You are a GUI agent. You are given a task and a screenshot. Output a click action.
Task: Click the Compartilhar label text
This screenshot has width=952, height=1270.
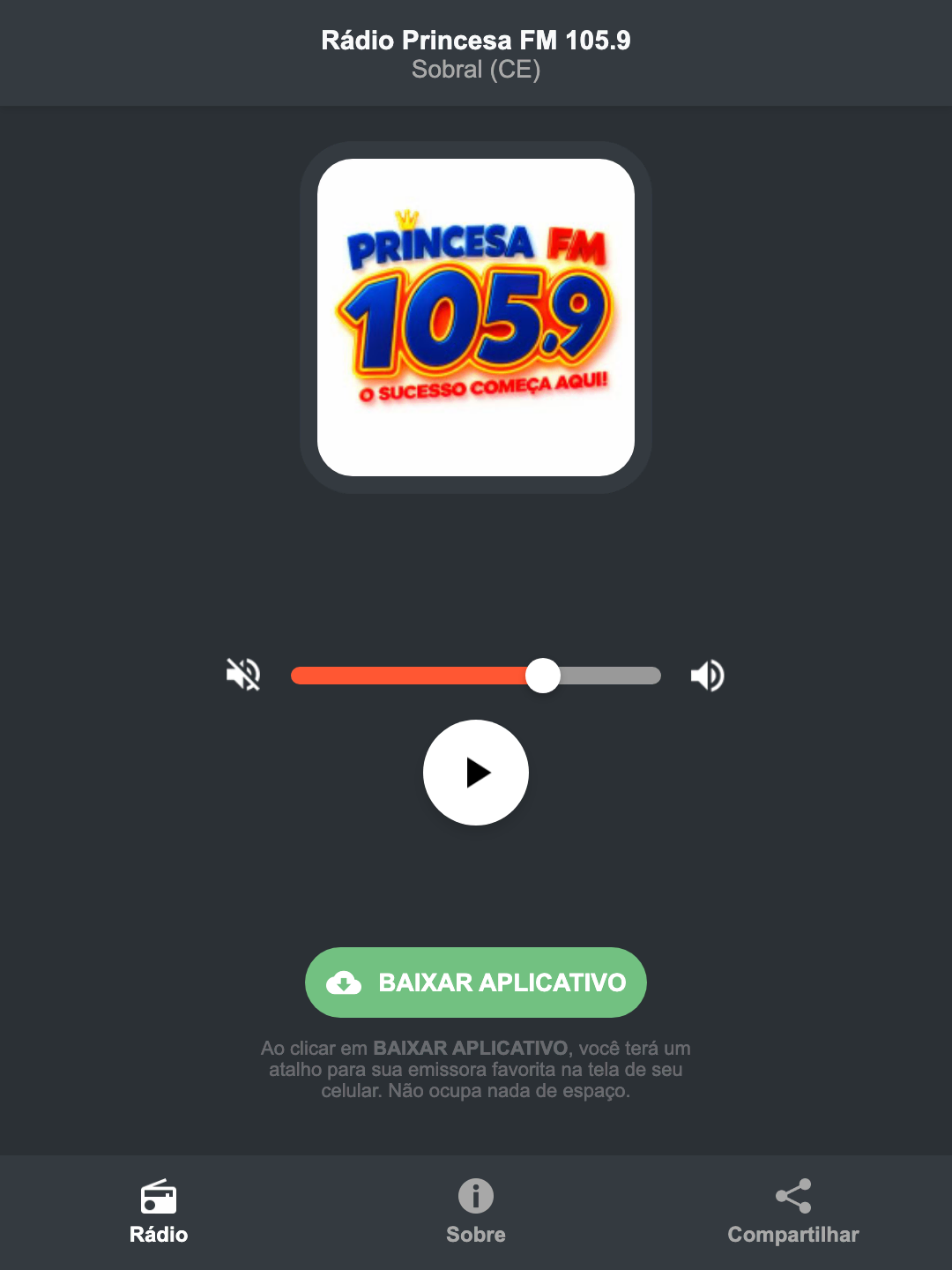pyautogui.click(x=792, y=1235)
